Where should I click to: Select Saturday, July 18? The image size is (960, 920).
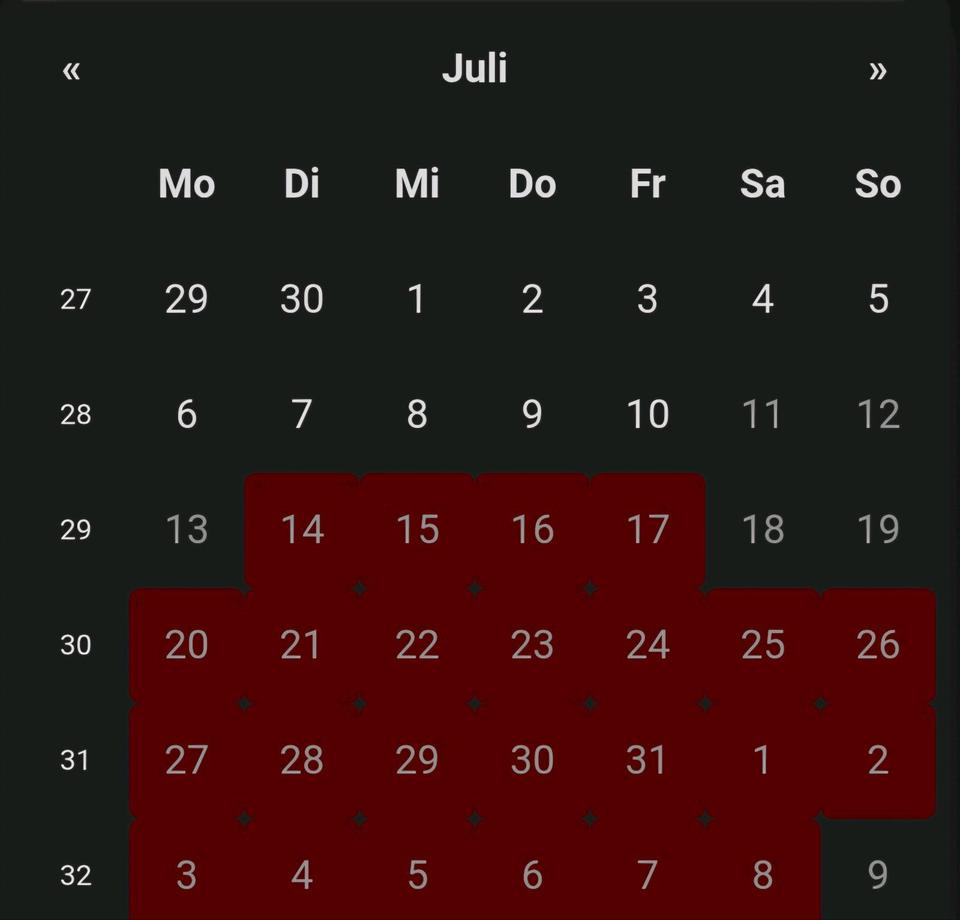pyautogui.click(x=762, y=529)
